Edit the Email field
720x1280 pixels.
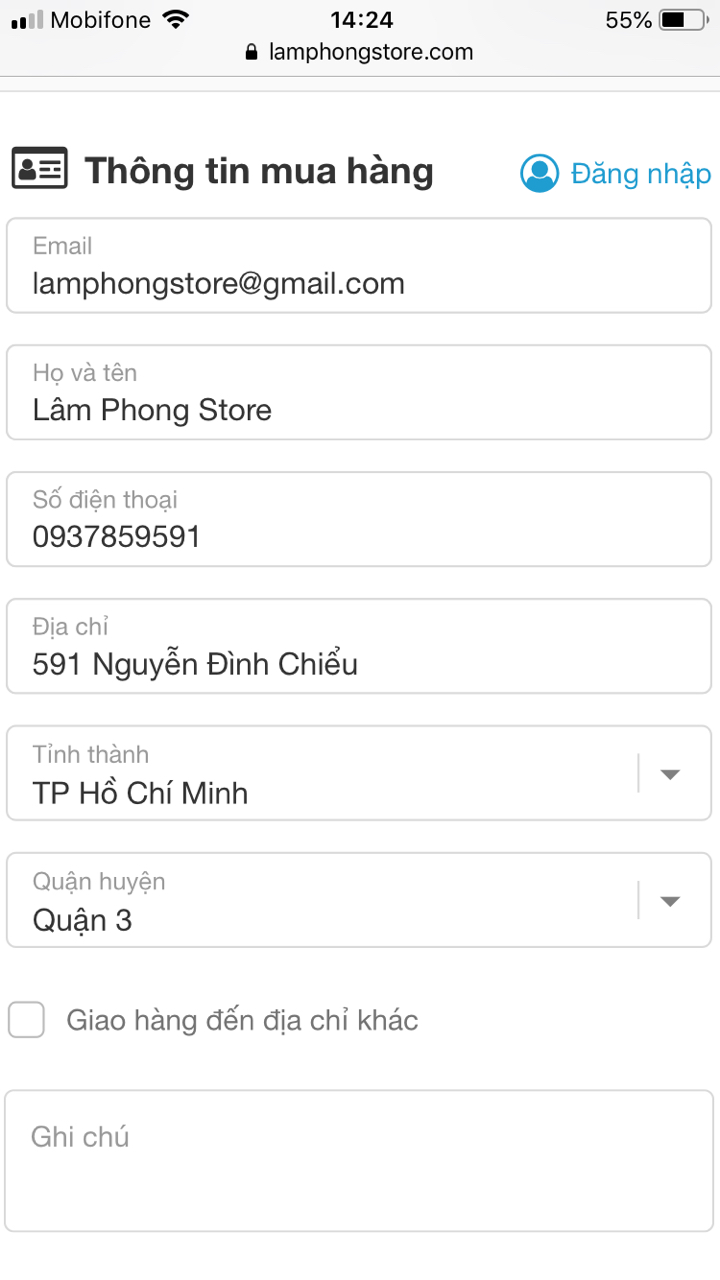point(358,267)
